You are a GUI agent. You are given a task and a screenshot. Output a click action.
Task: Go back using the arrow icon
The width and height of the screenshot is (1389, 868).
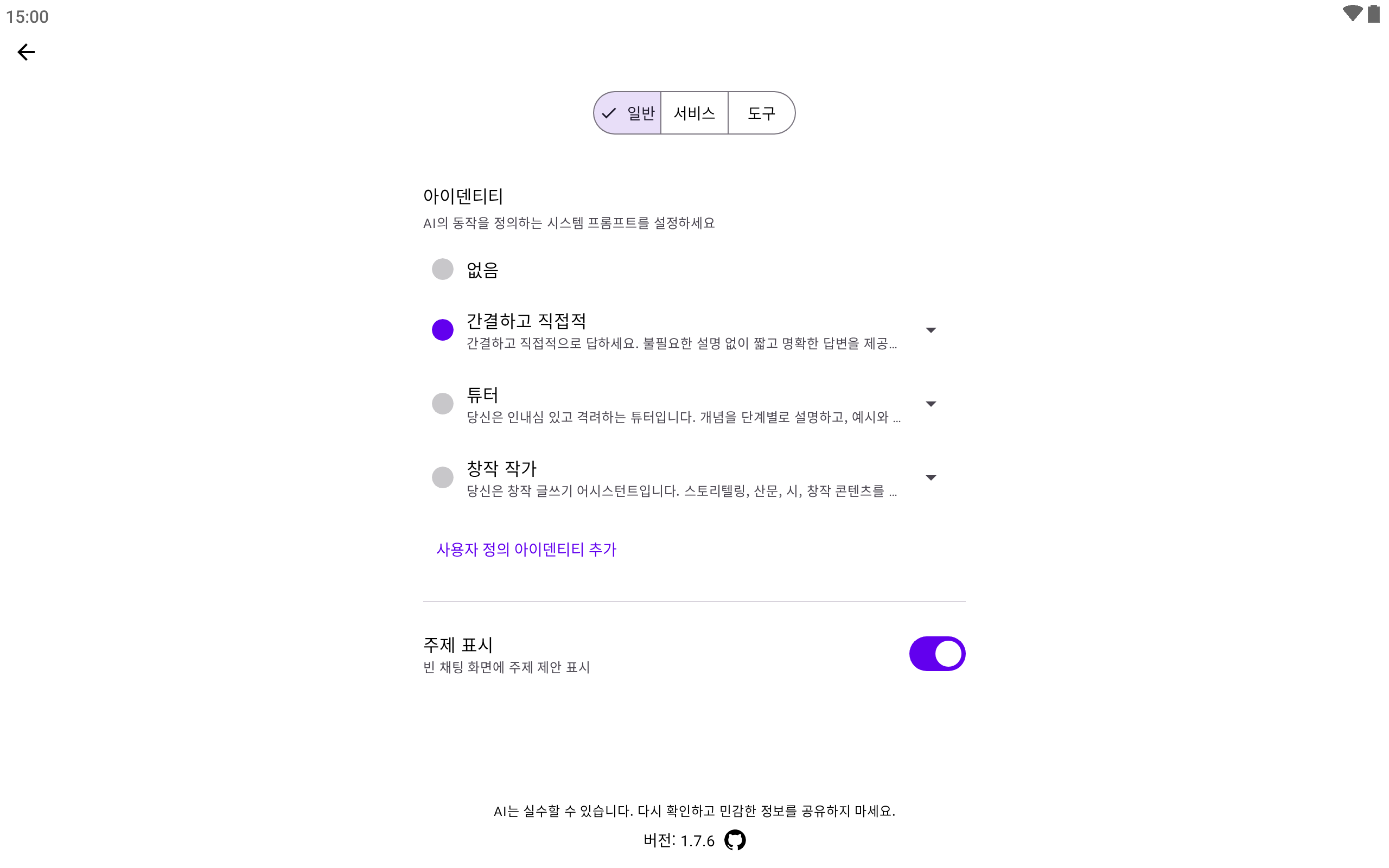point(26,52)
